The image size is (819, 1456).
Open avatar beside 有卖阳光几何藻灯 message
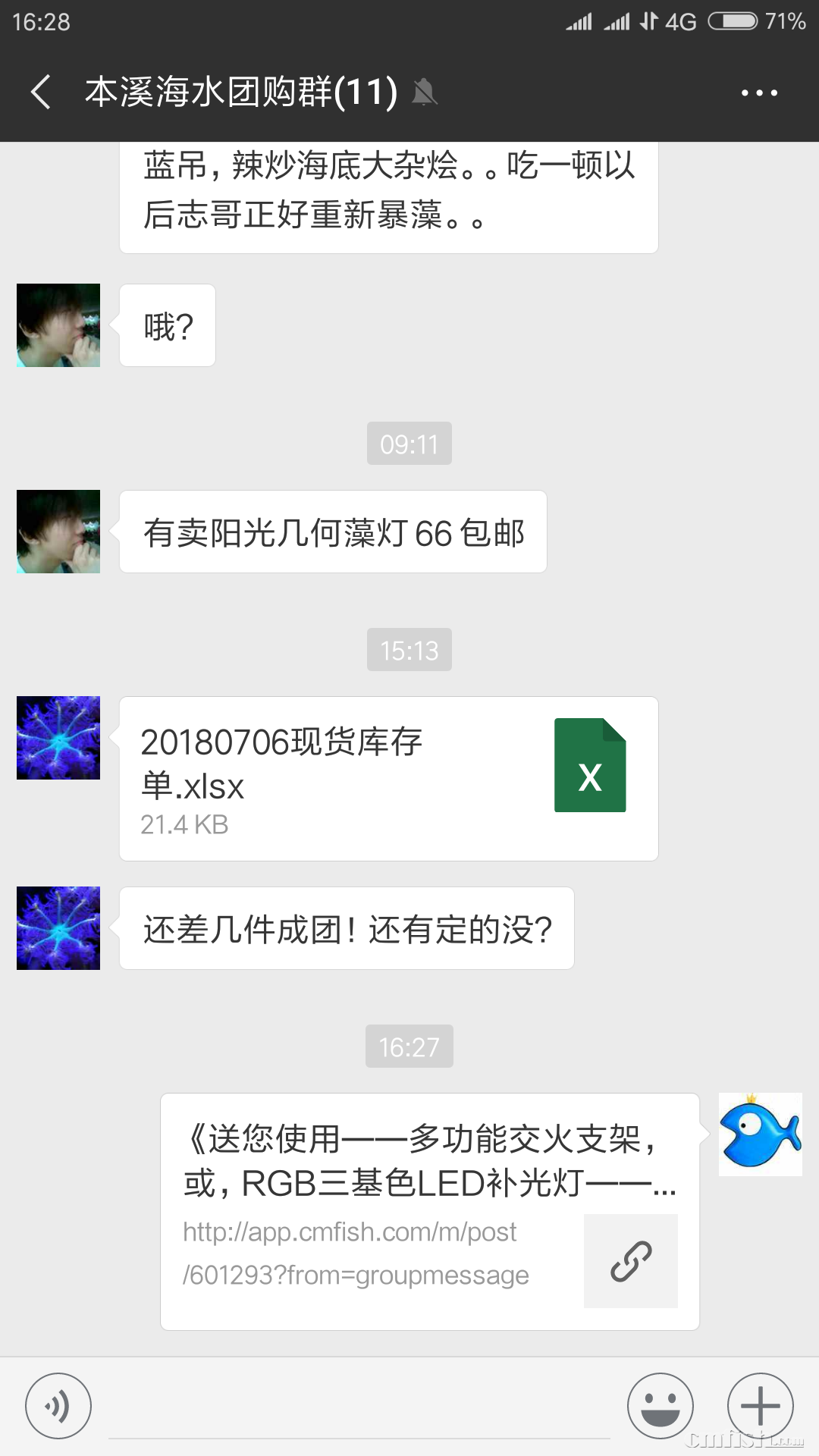58,532
